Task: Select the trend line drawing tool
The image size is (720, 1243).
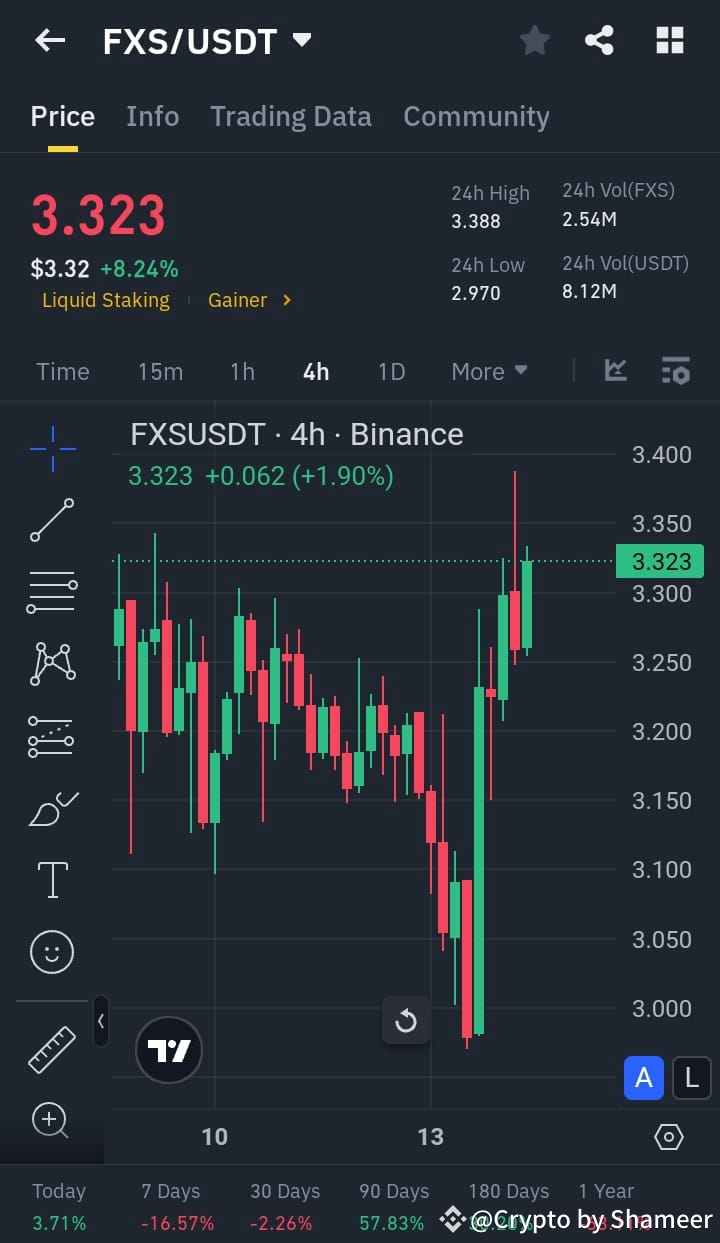Action: coord(51,520)
